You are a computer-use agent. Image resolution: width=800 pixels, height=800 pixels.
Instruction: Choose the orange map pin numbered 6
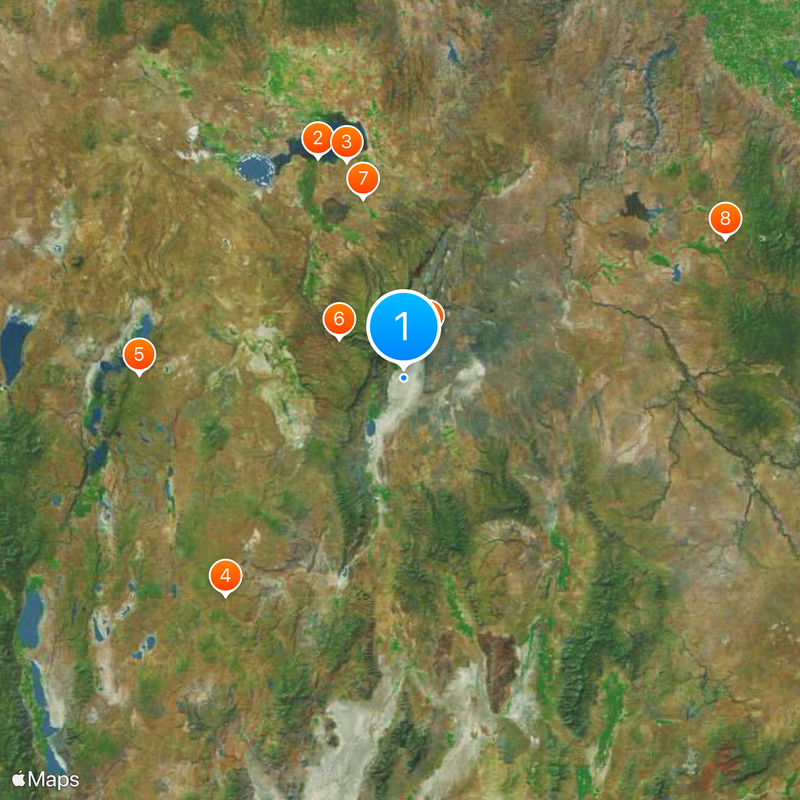coord(339,320)
